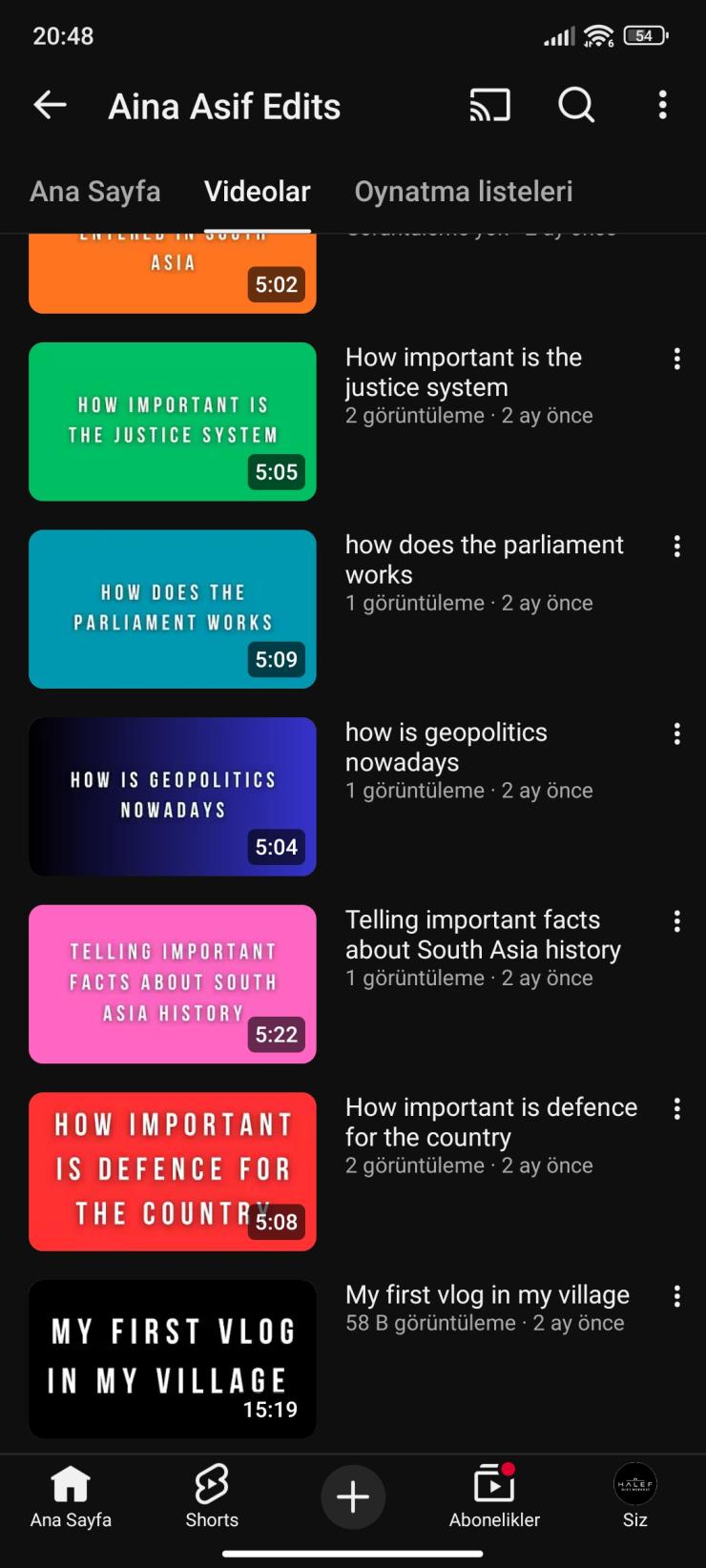Open options for How important is the justice system
The image size is (706, 1568).
click(x=676, y=359)
